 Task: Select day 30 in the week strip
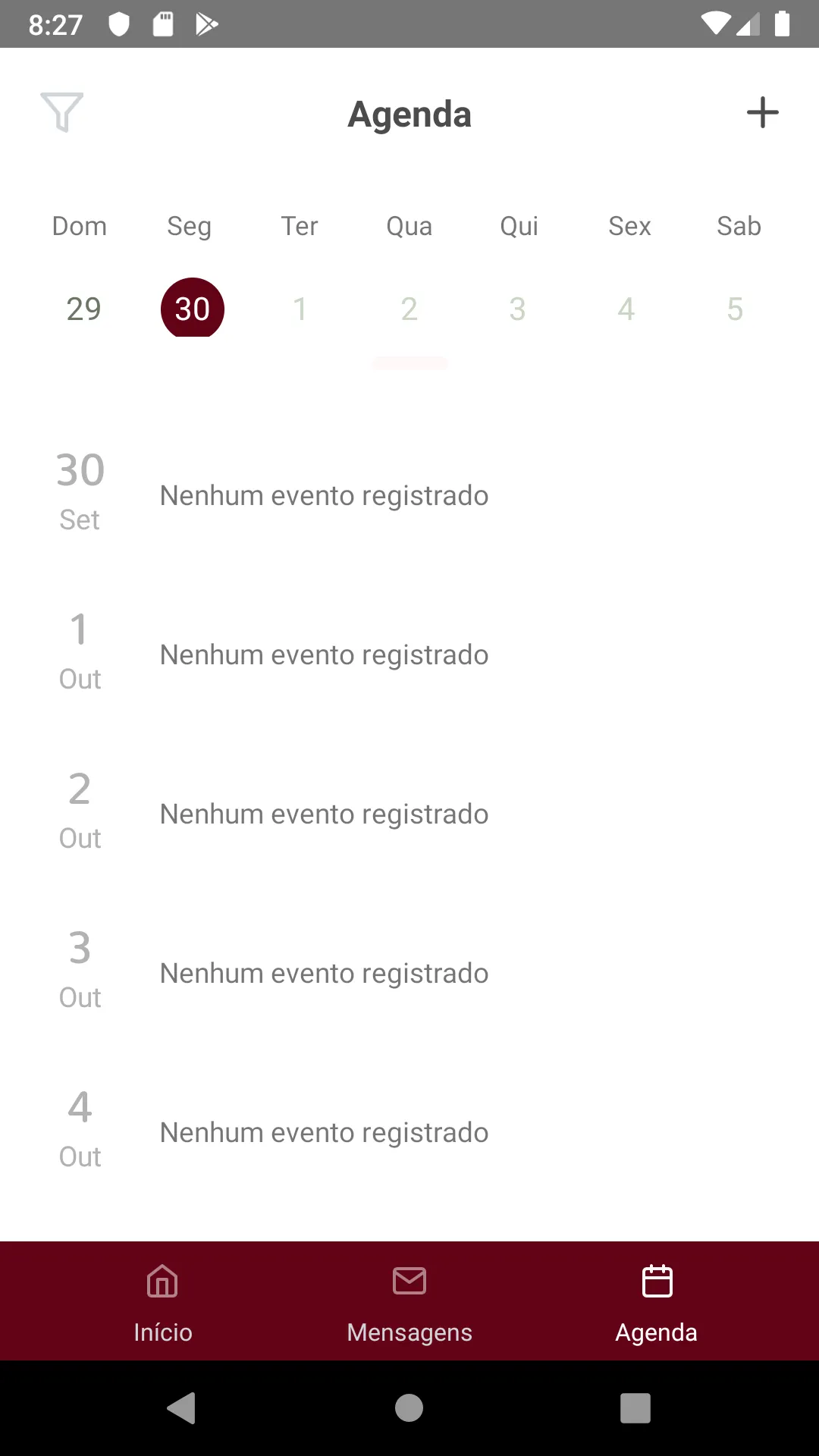tap(193, 308)
